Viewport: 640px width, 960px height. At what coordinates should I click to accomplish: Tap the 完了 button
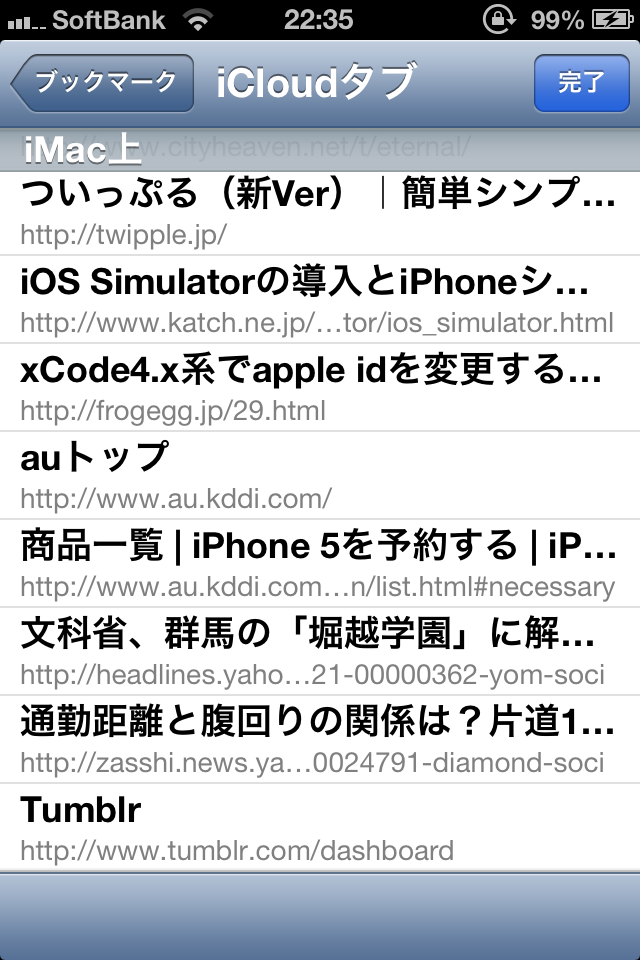tap(581, 82)
